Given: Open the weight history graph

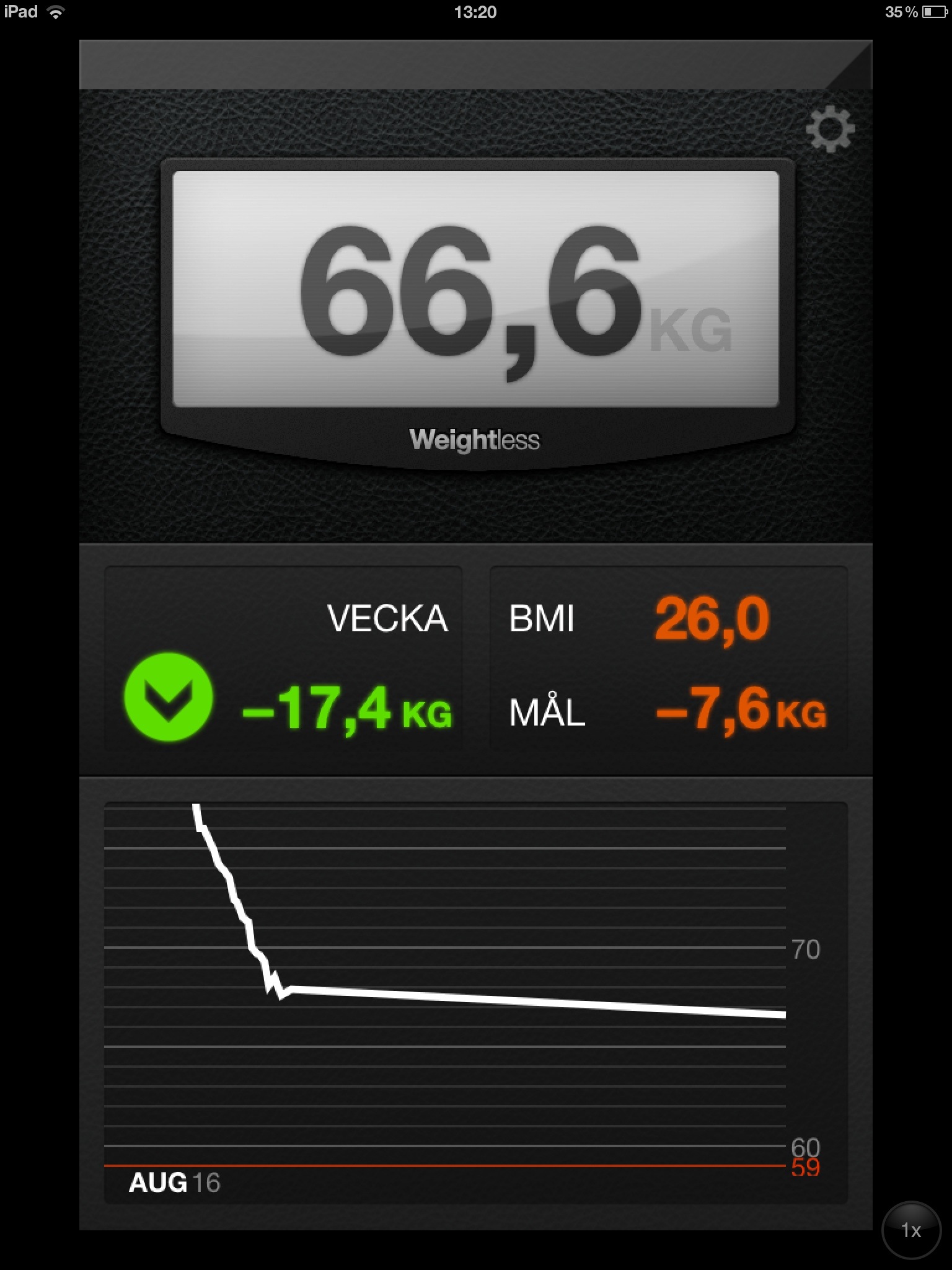Looking at the screenshot, I should (x=475, y=1001).
